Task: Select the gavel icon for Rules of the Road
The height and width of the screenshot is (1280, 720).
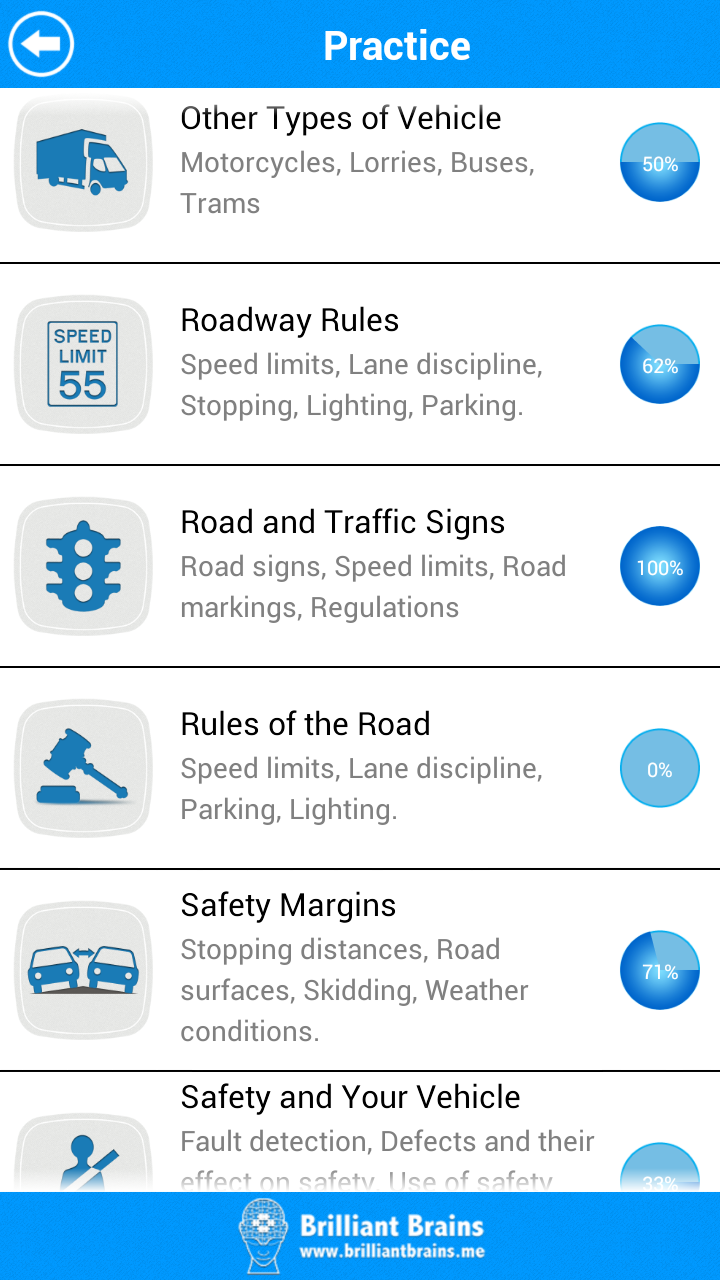Action: 83,768
